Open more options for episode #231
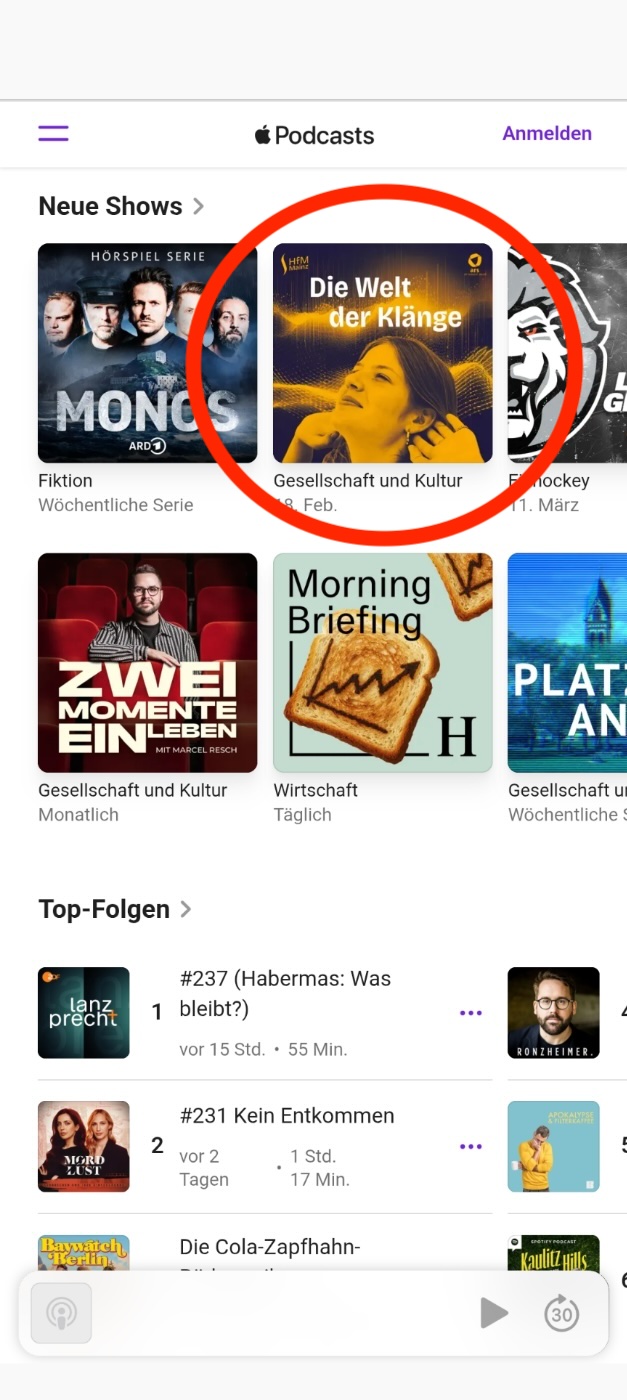627x1400 pixels. (470, 1146)
